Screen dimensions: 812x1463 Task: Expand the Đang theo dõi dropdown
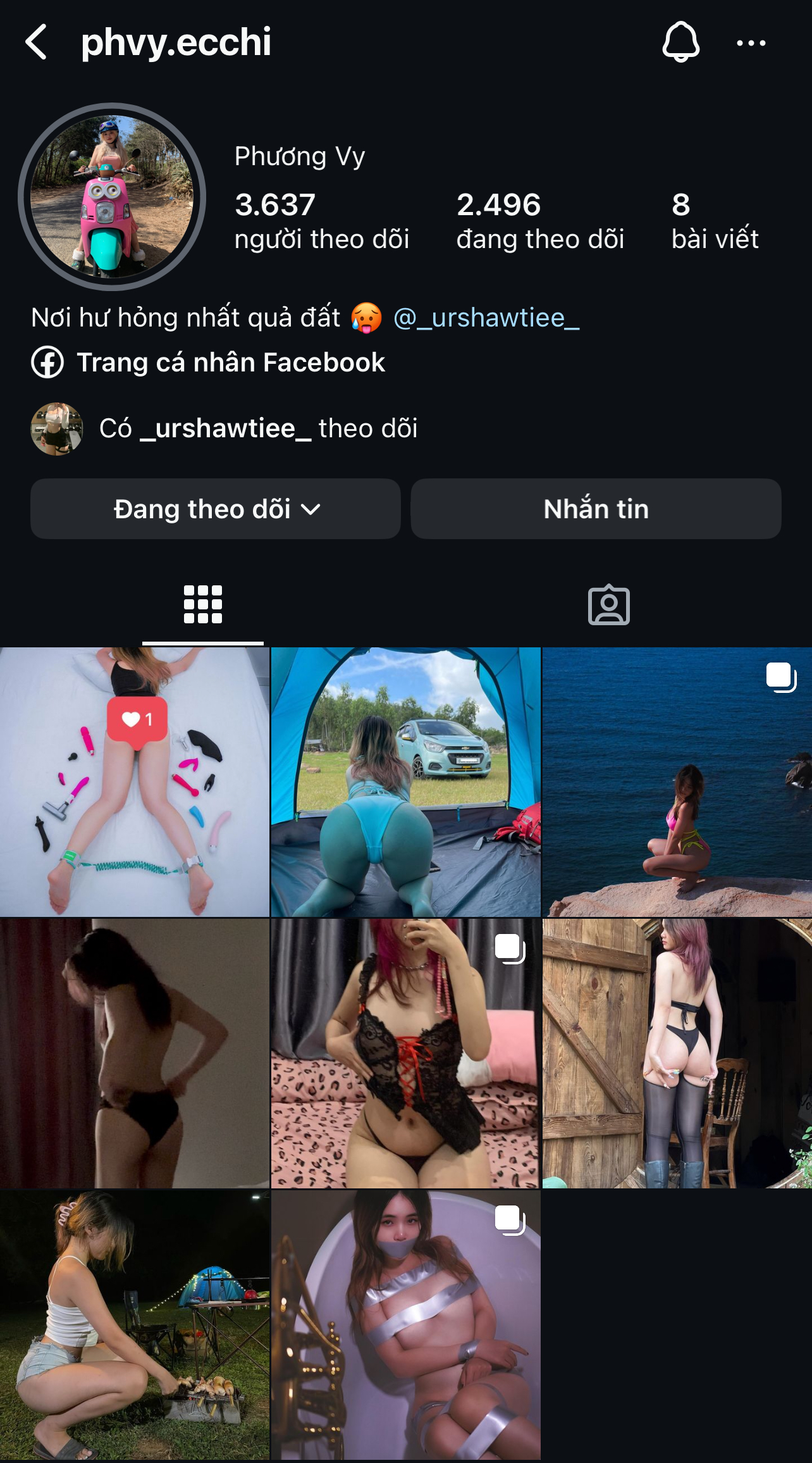click(x=216, y=509)
